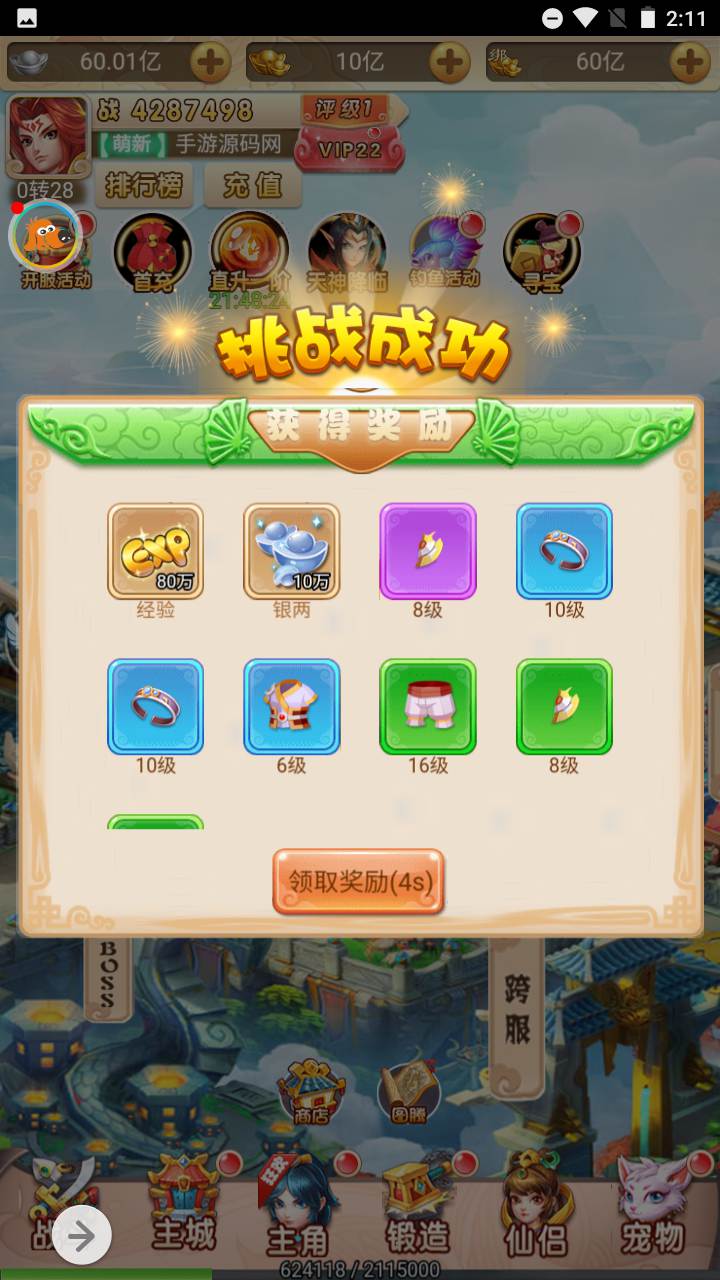Open the player avatar profile
Image resolution: width=720 pixels, height=1280 pixels.
(x=47, y=137)
